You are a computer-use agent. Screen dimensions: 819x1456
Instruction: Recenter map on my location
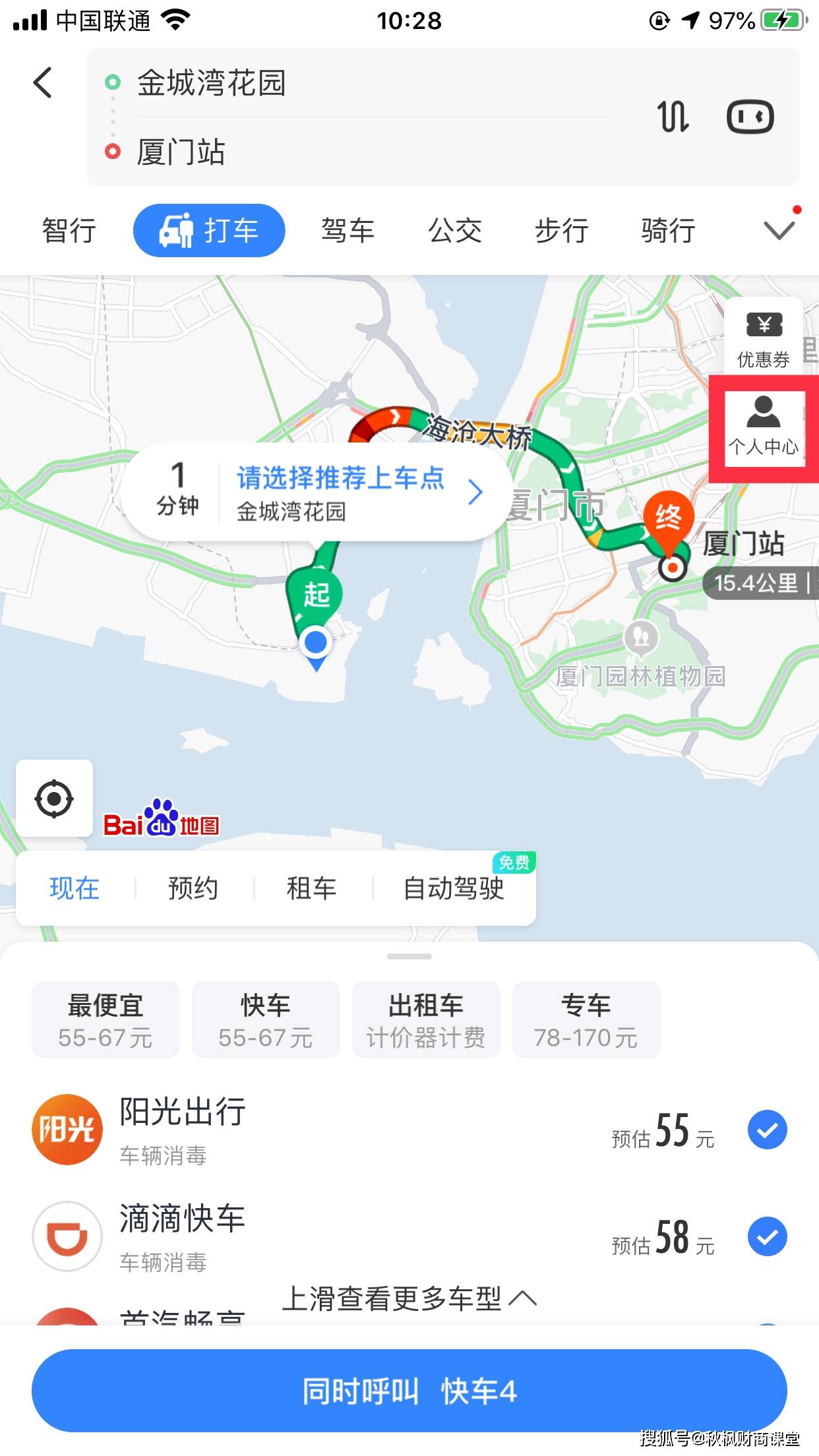54,799
